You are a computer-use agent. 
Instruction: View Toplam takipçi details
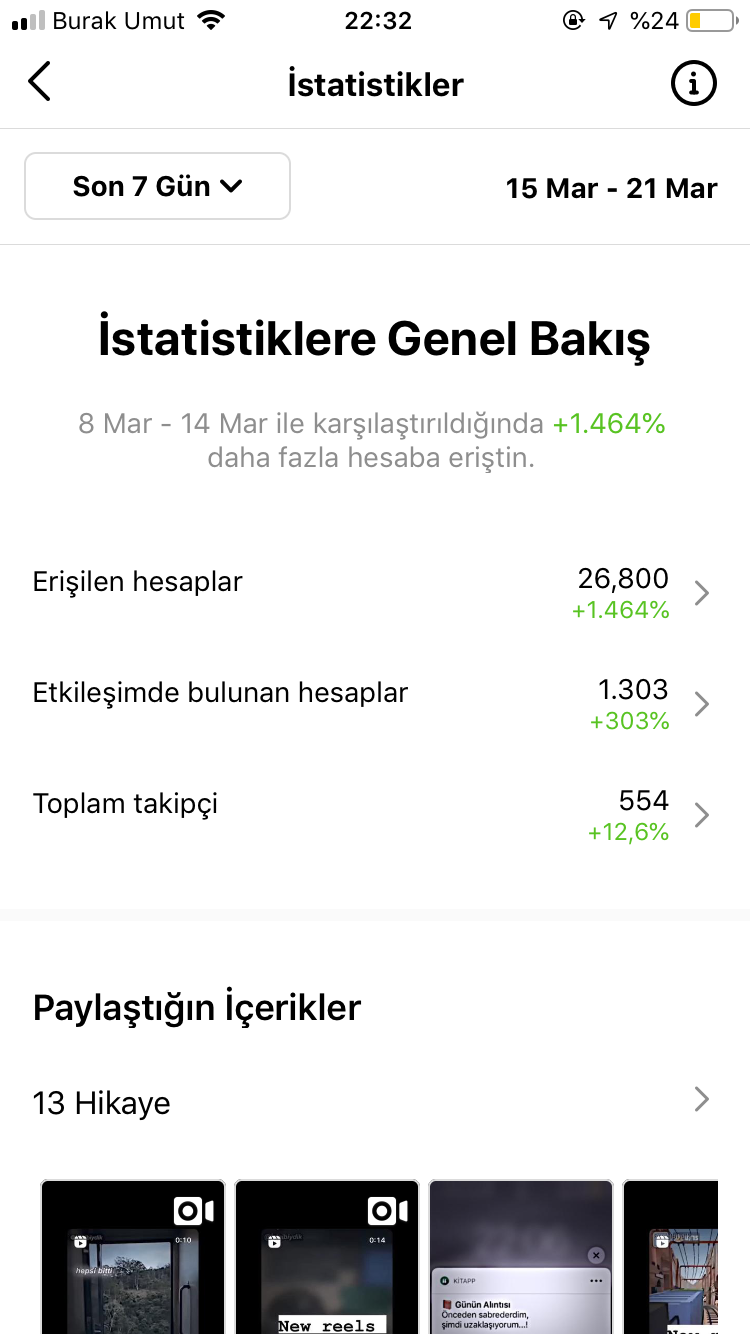(x=375, y=815)
